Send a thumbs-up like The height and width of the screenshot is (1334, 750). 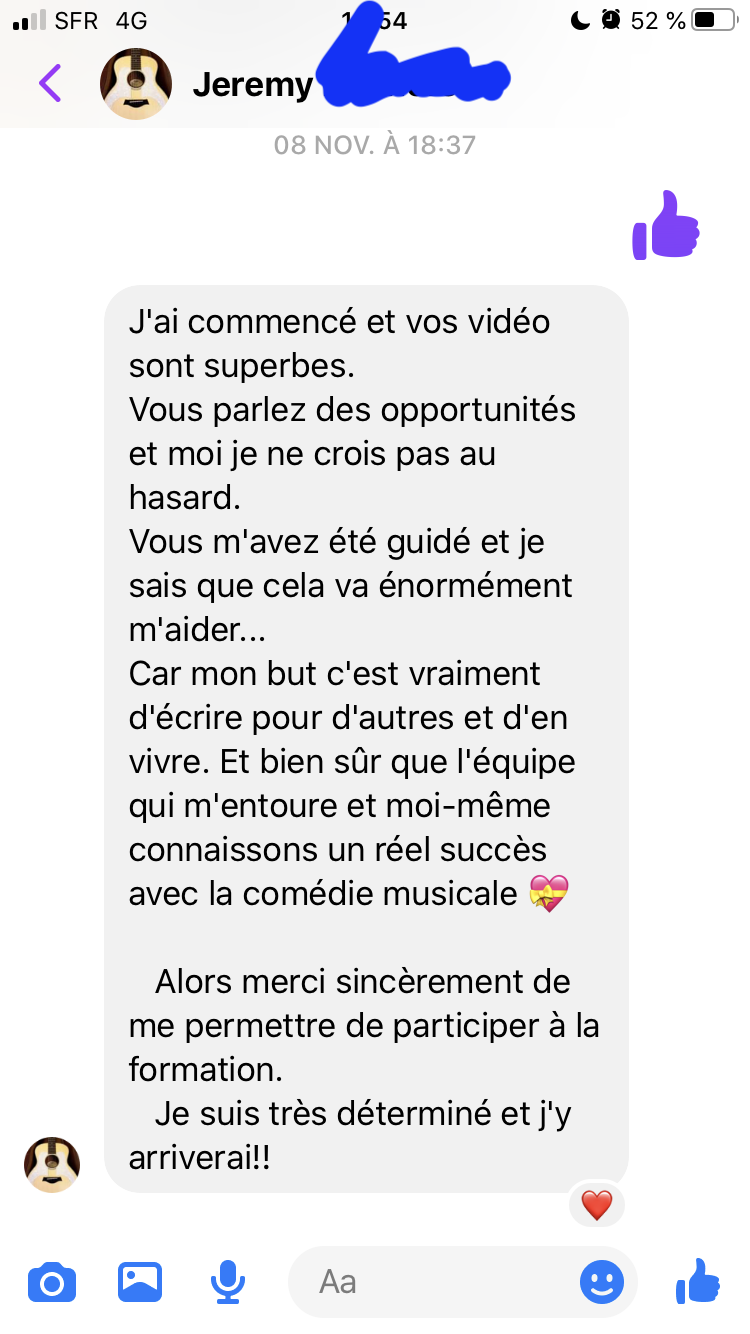click(x=698, y=1281)
